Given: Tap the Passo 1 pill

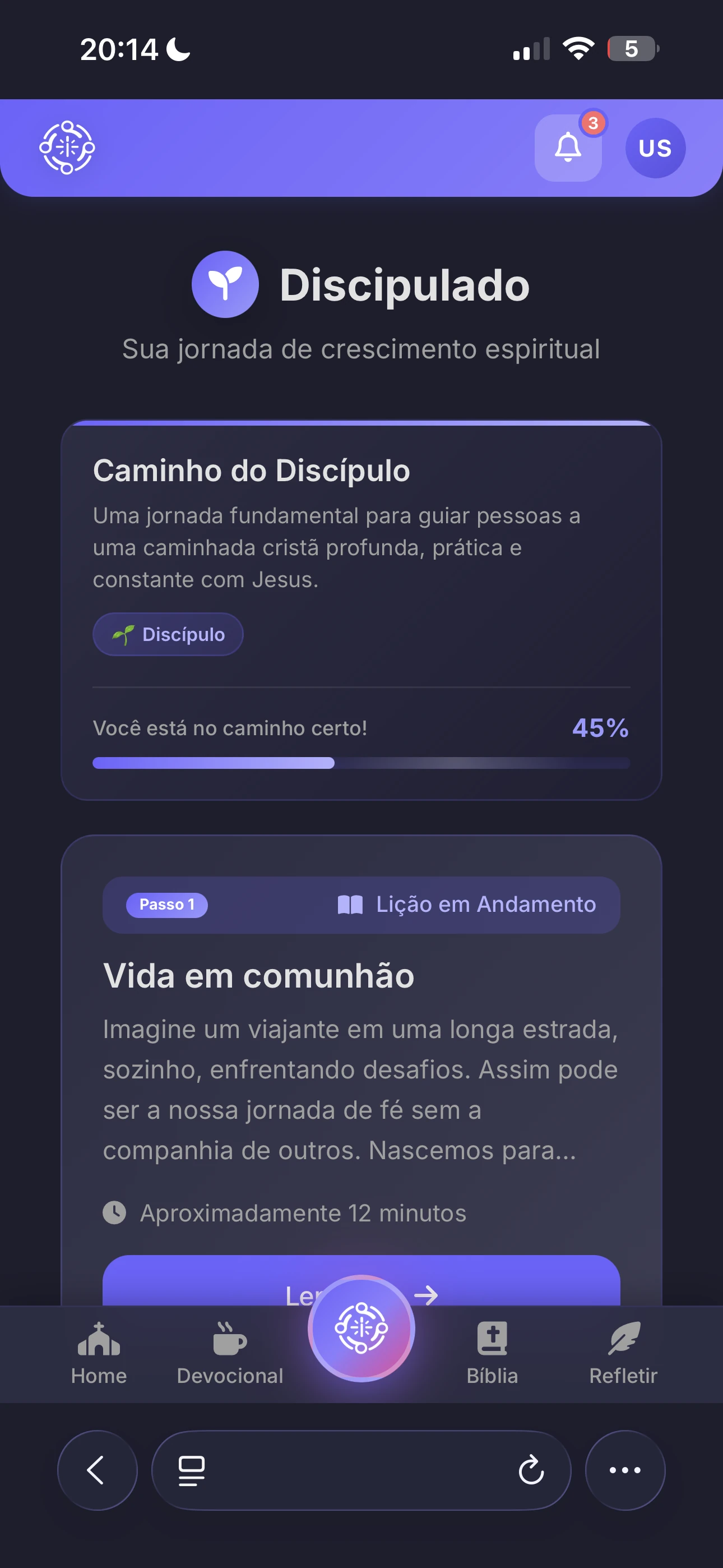Looking at the screenshot, I should pos(167,905).
